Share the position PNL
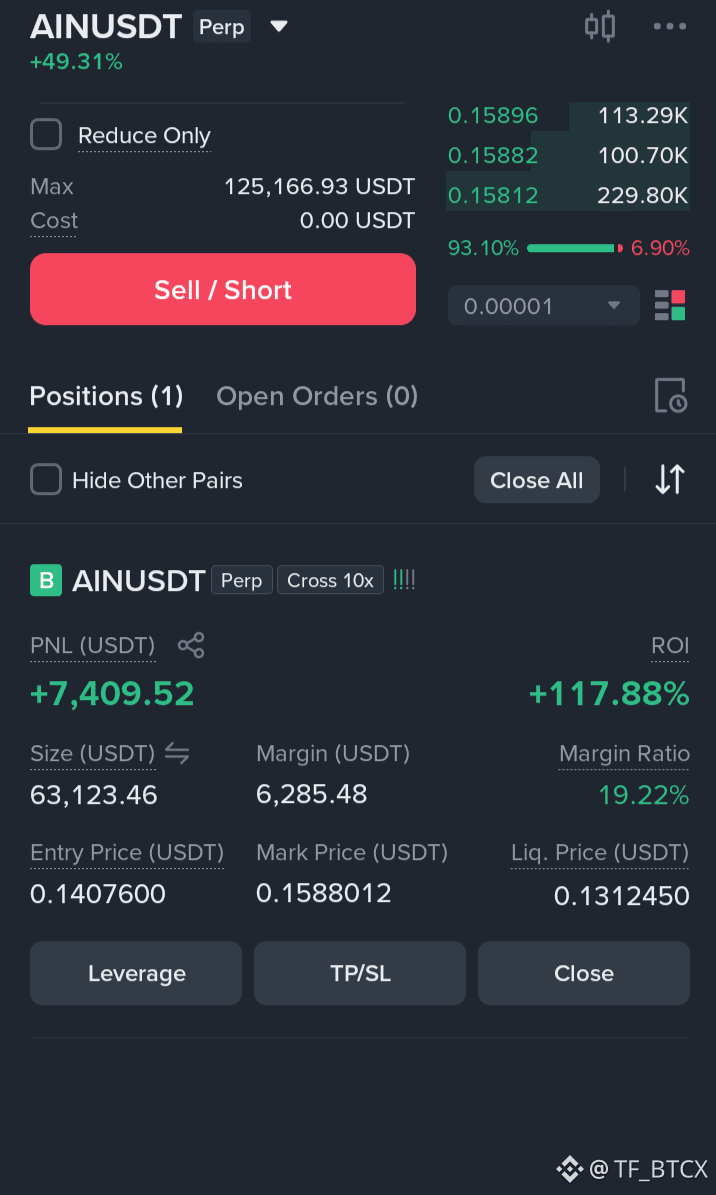716x1195 pixels. (x=191, y=646)
